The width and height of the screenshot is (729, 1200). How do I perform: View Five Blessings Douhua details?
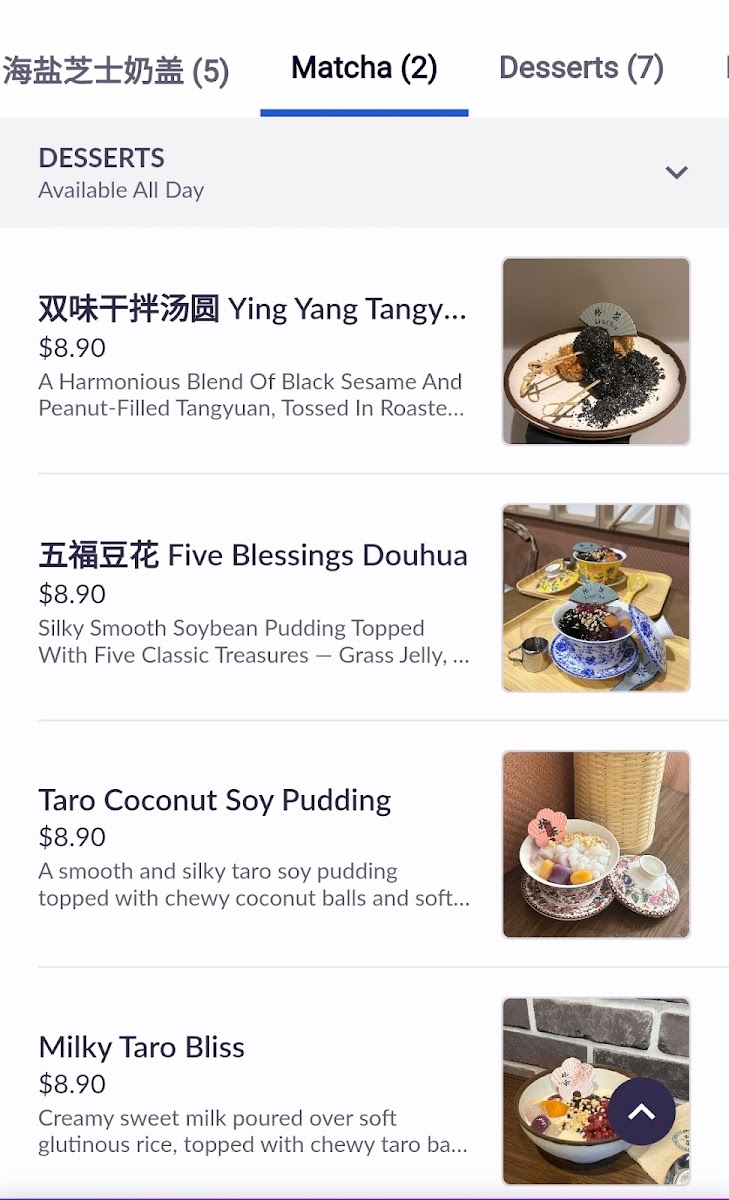coord(253,556)
